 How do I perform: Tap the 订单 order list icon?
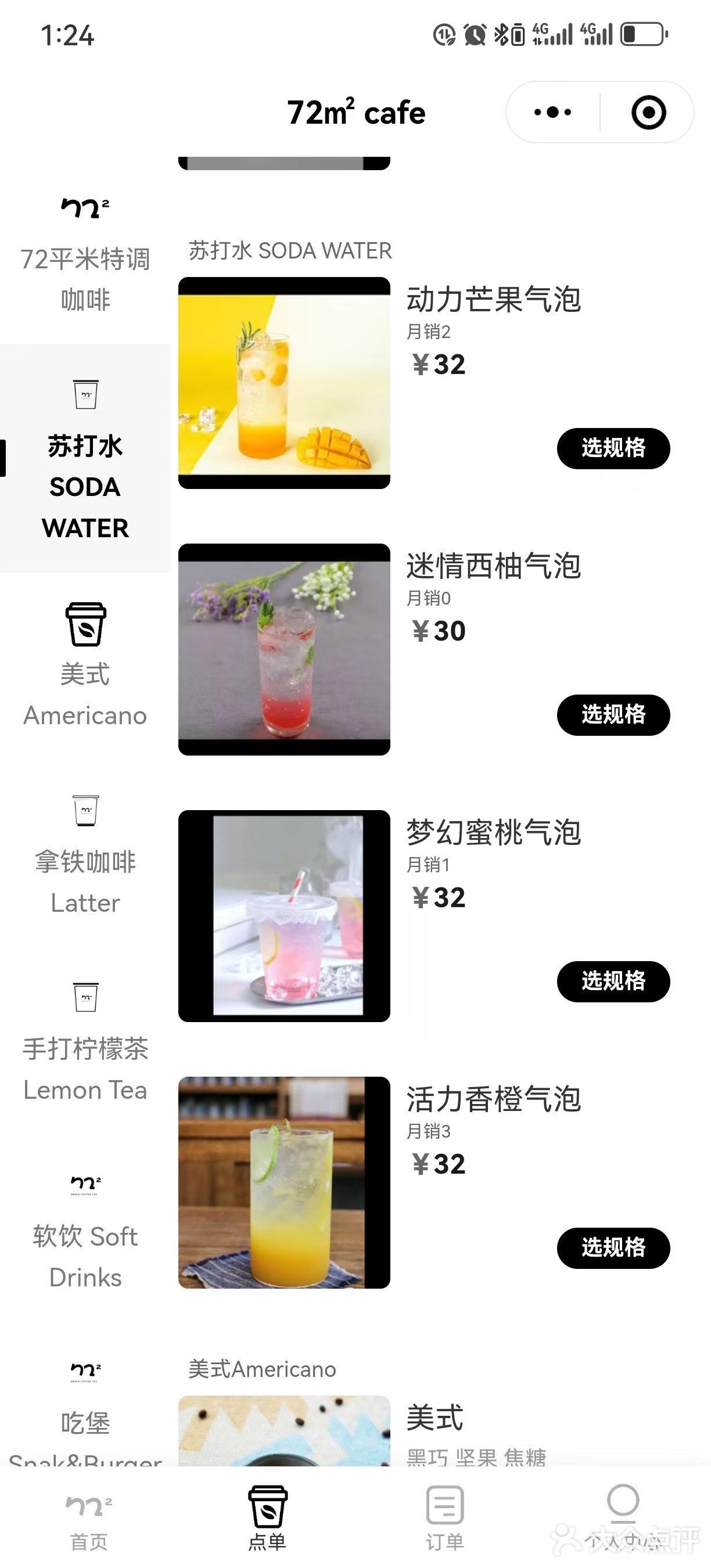445,1506
